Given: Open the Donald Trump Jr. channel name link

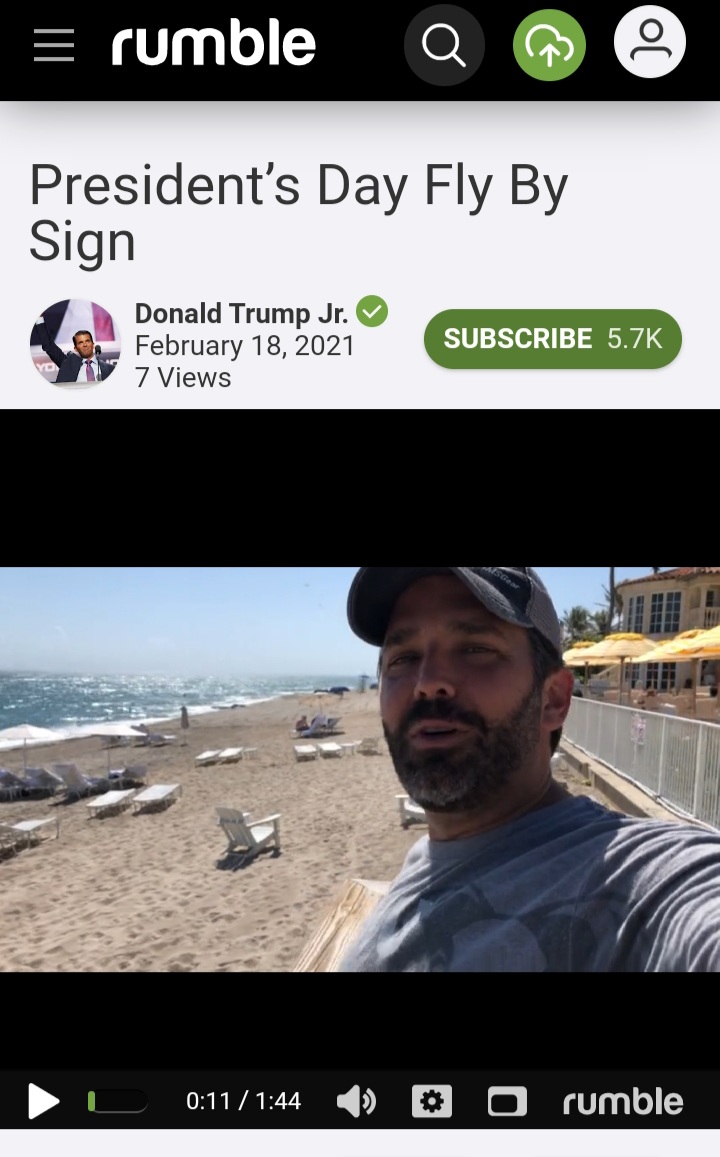Looking at the screenshot, I should coord(241,314).
